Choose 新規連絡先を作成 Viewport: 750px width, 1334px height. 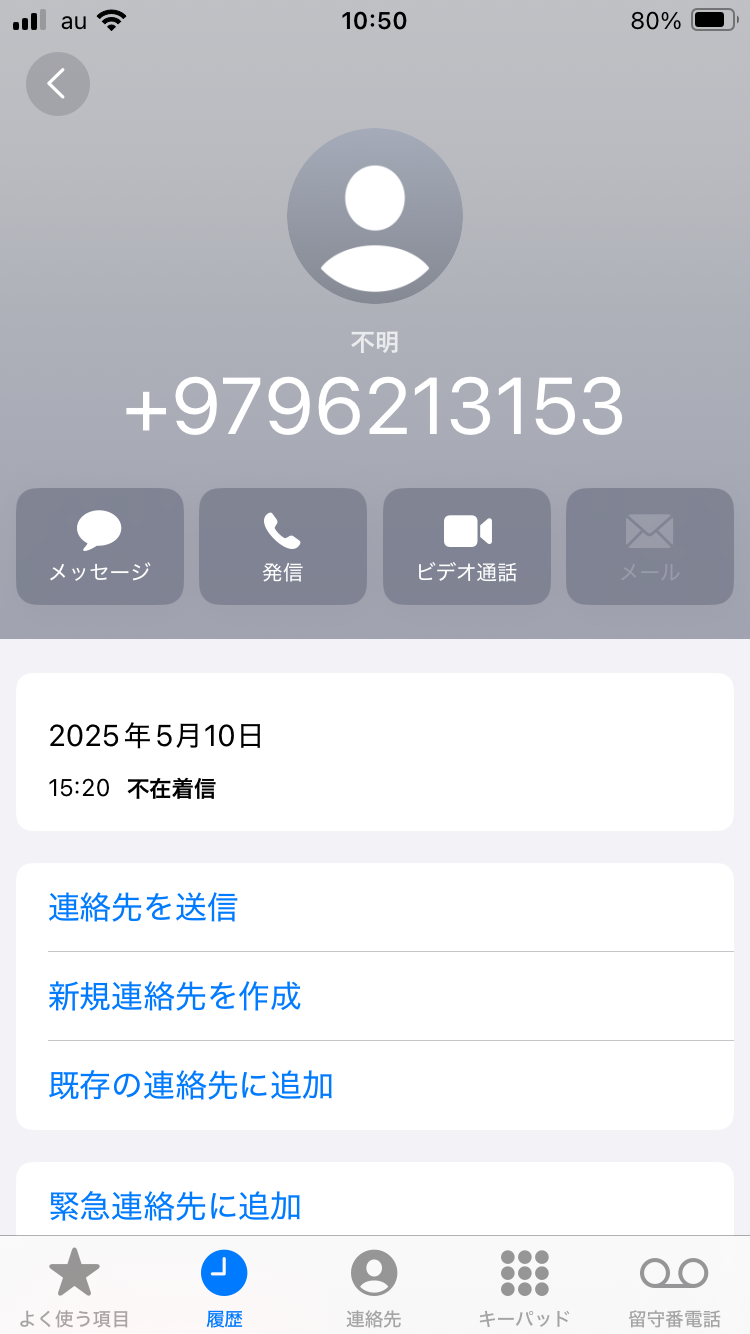click(x=375, y=996)
